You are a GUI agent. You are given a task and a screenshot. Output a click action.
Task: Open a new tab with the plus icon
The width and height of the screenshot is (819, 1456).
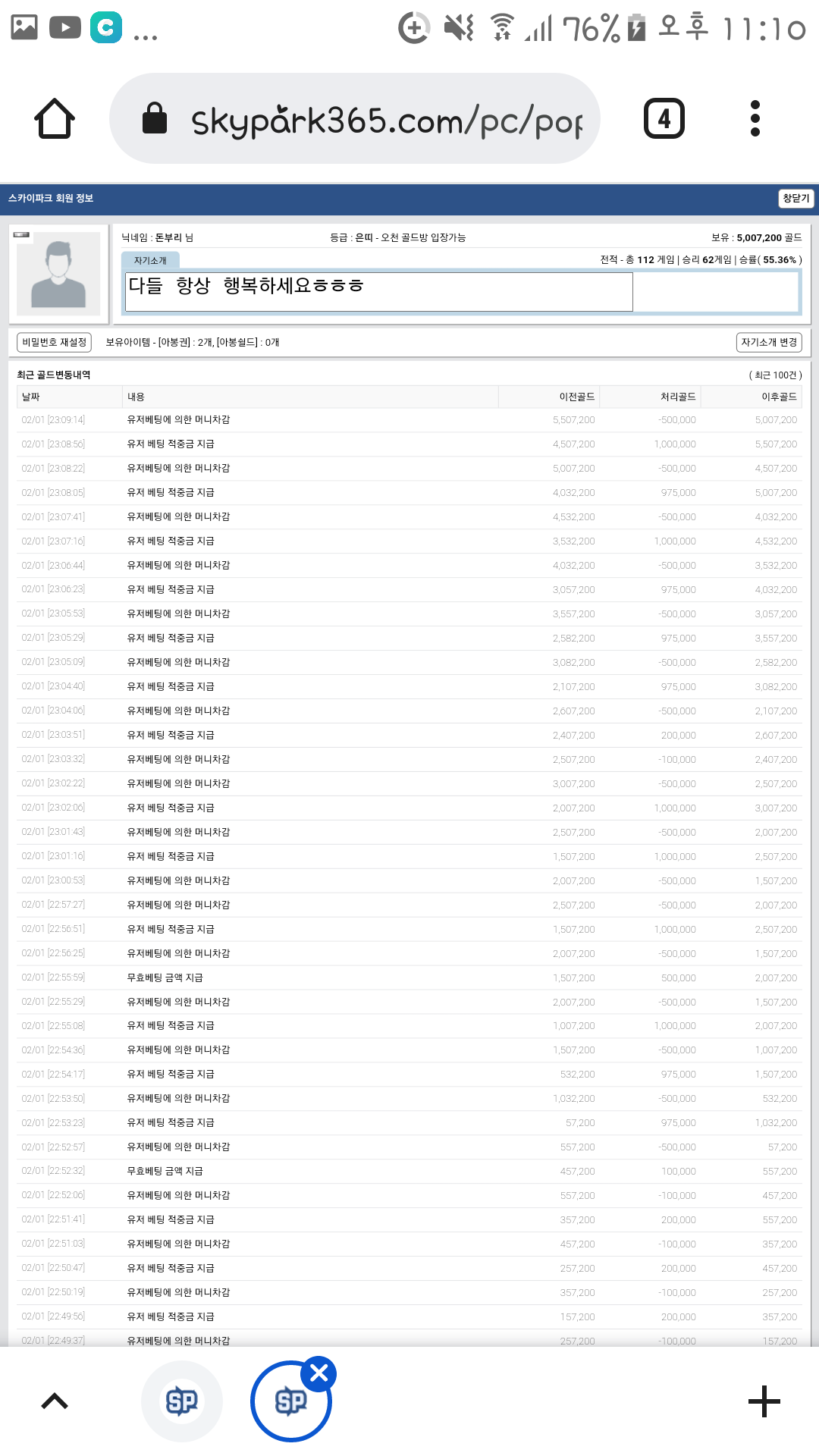(x=764, y=1401)
